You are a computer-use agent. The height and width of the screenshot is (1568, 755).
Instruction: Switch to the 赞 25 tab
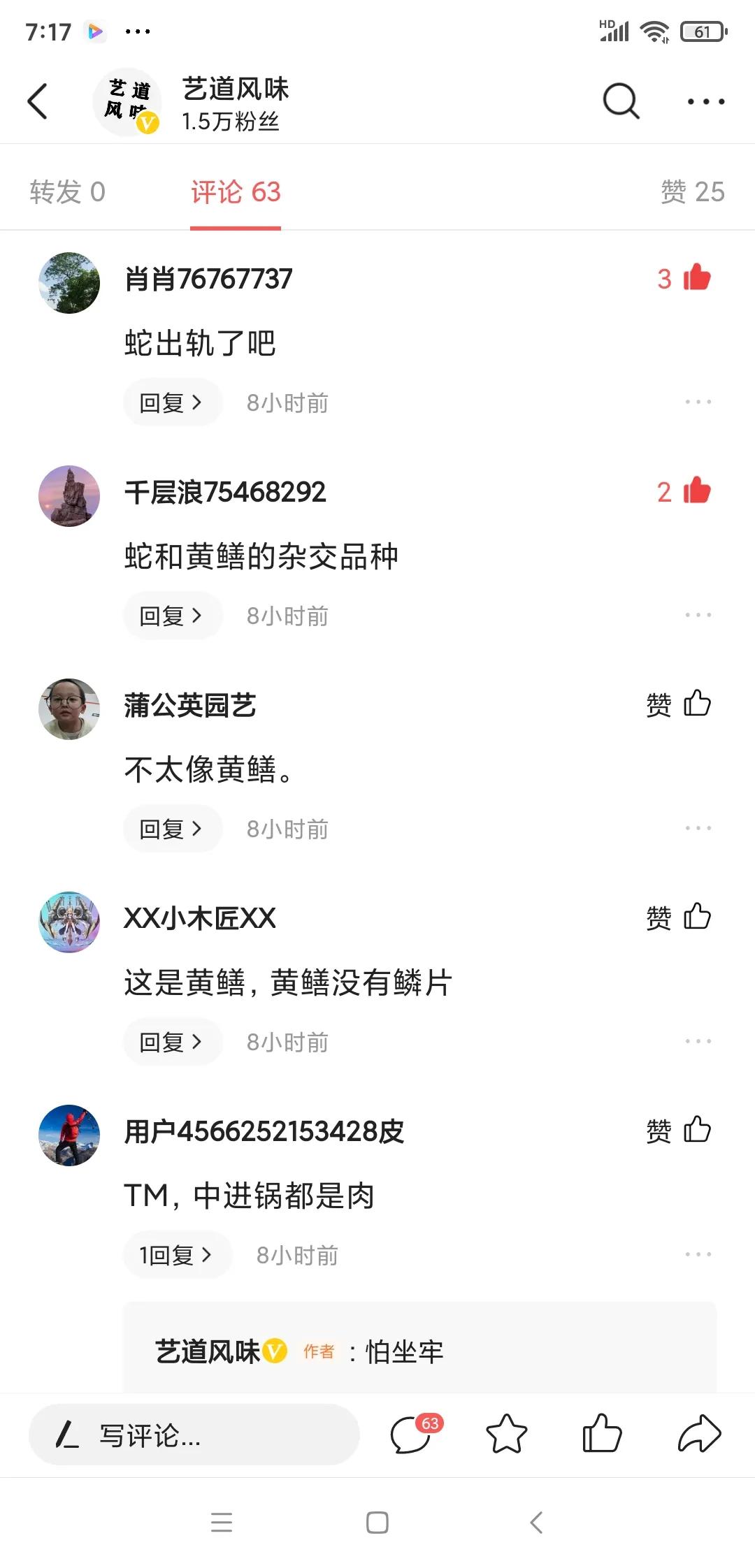[692, 191]
